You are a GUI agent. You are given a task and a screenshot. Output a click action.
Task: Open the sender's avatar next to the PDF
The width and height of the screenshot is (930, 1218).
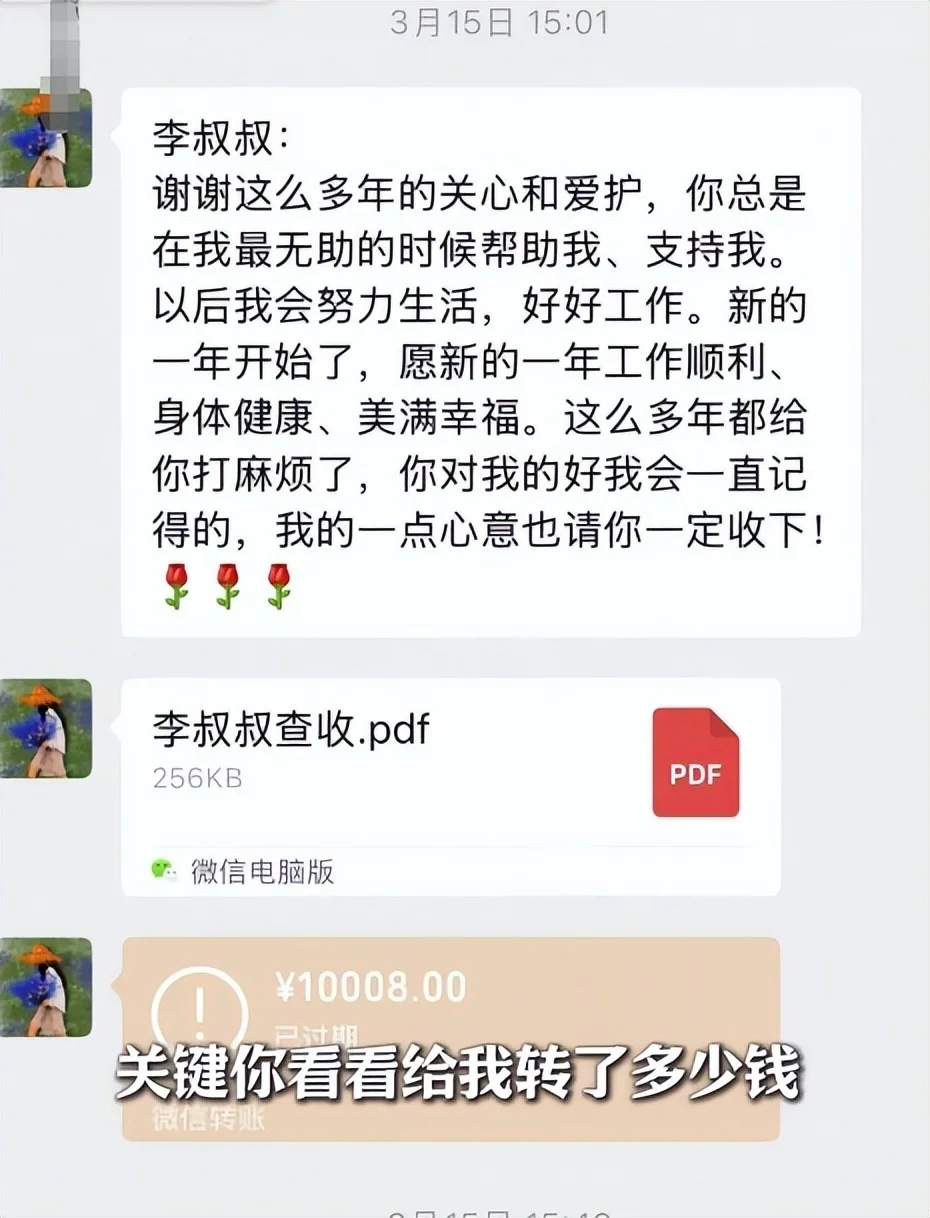point(45,730)
